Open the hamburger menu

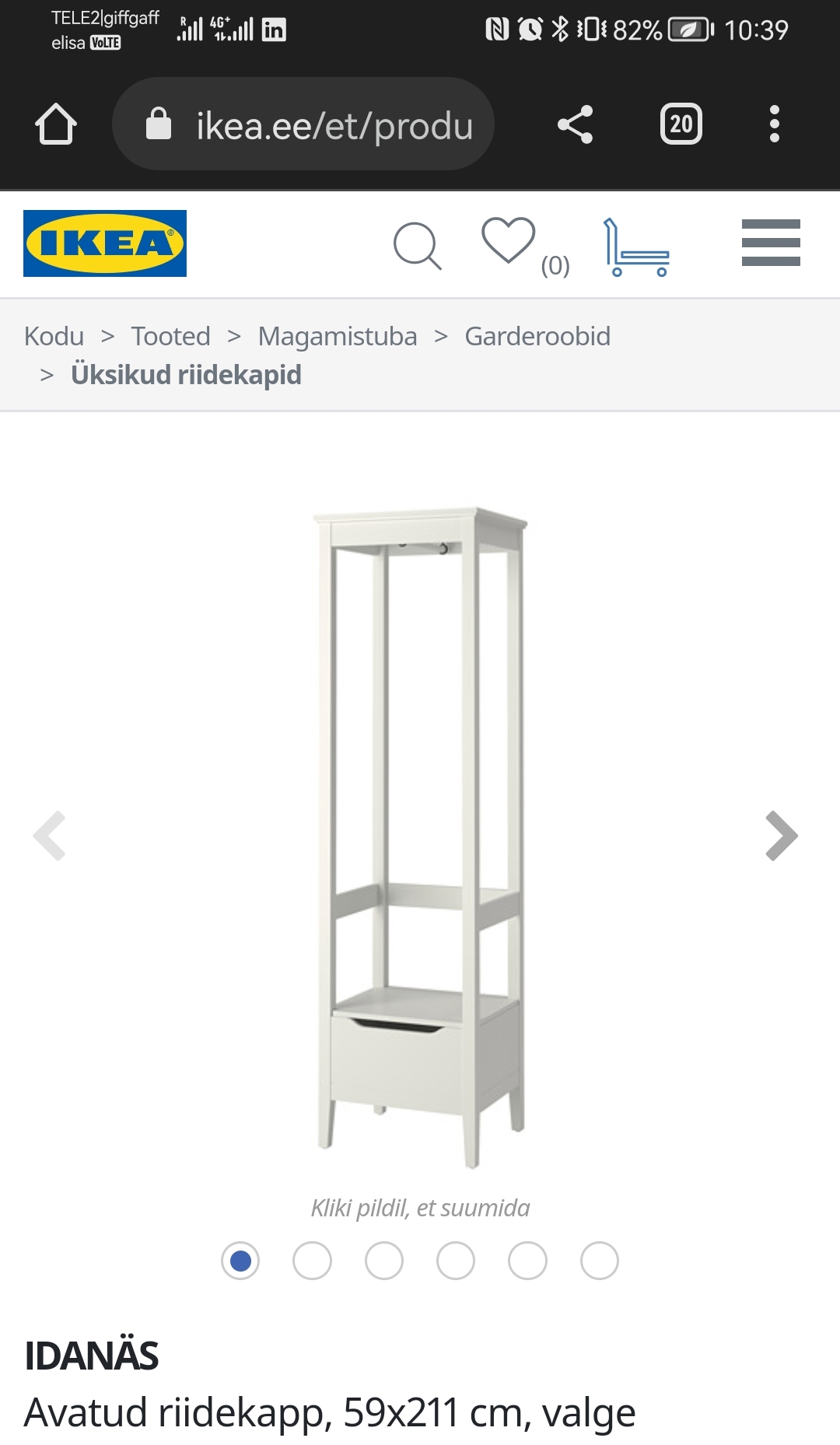click(771, 243)
